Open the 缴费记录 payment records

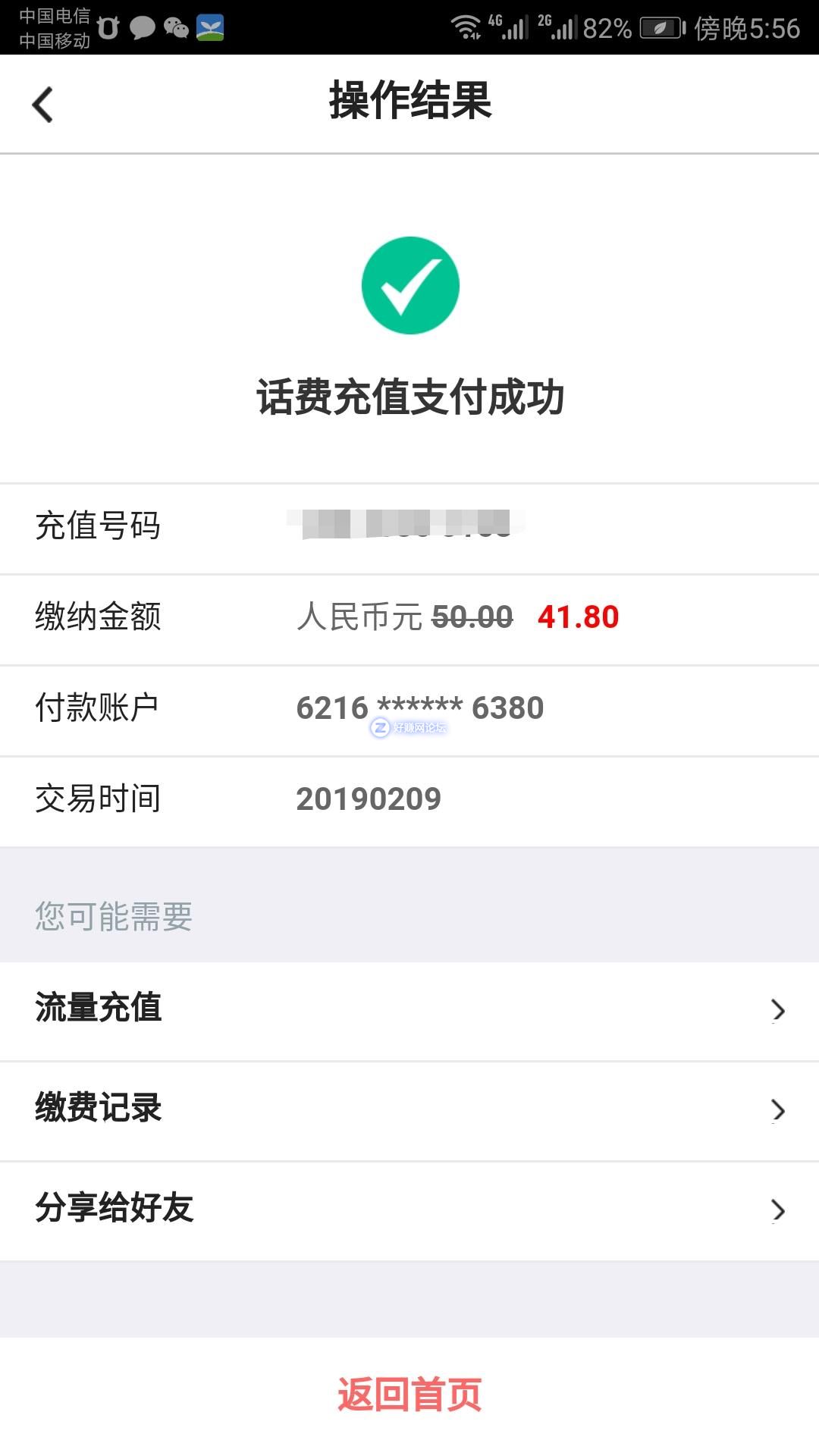409,1109
